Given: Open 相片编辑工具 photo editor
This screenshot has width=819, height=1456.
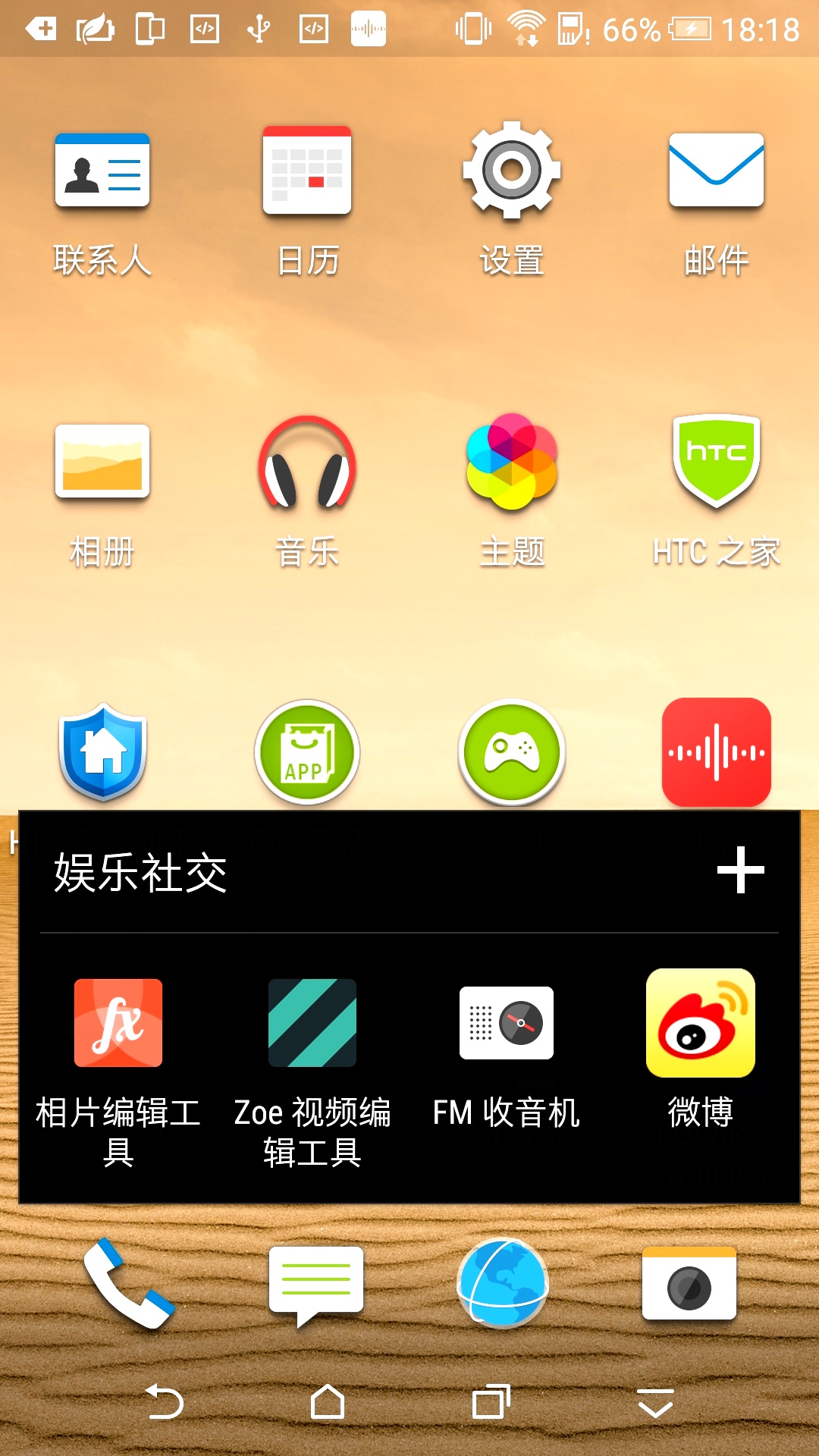Looking at the screenshot, I should coord(118,1023).
